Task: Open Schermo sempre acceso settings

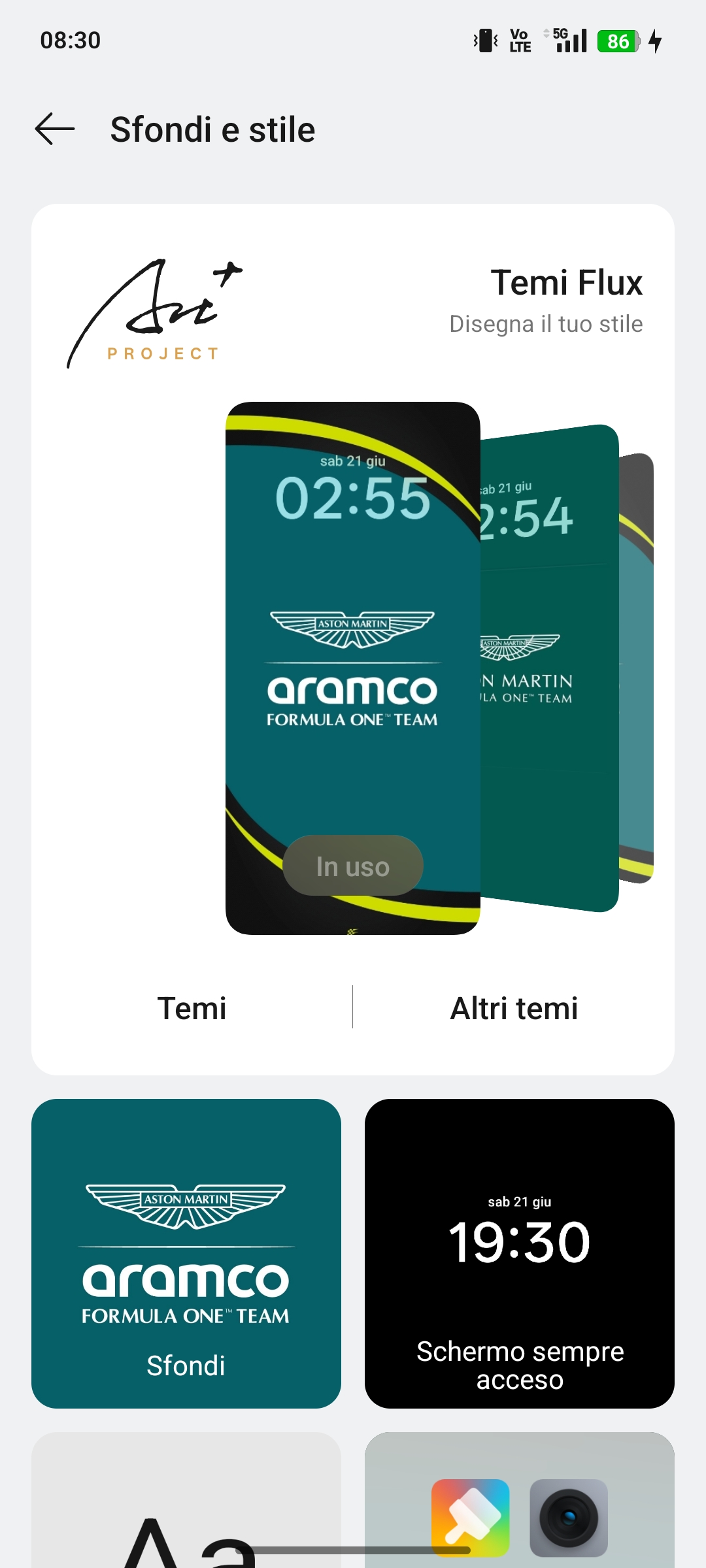Action: tap(520, 1253)
